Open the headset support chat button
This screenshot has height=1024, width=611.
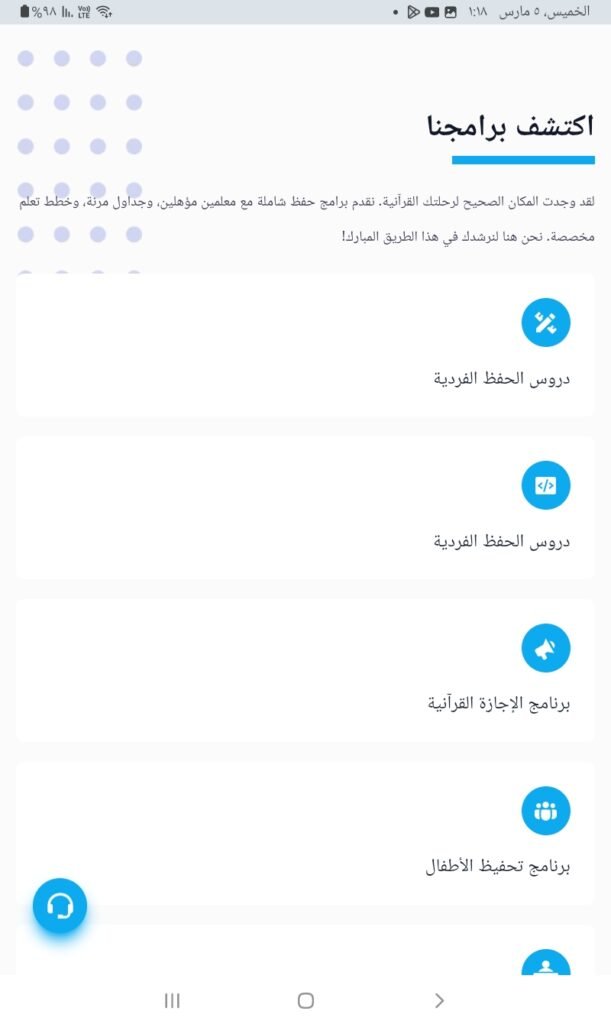(60, 906)
